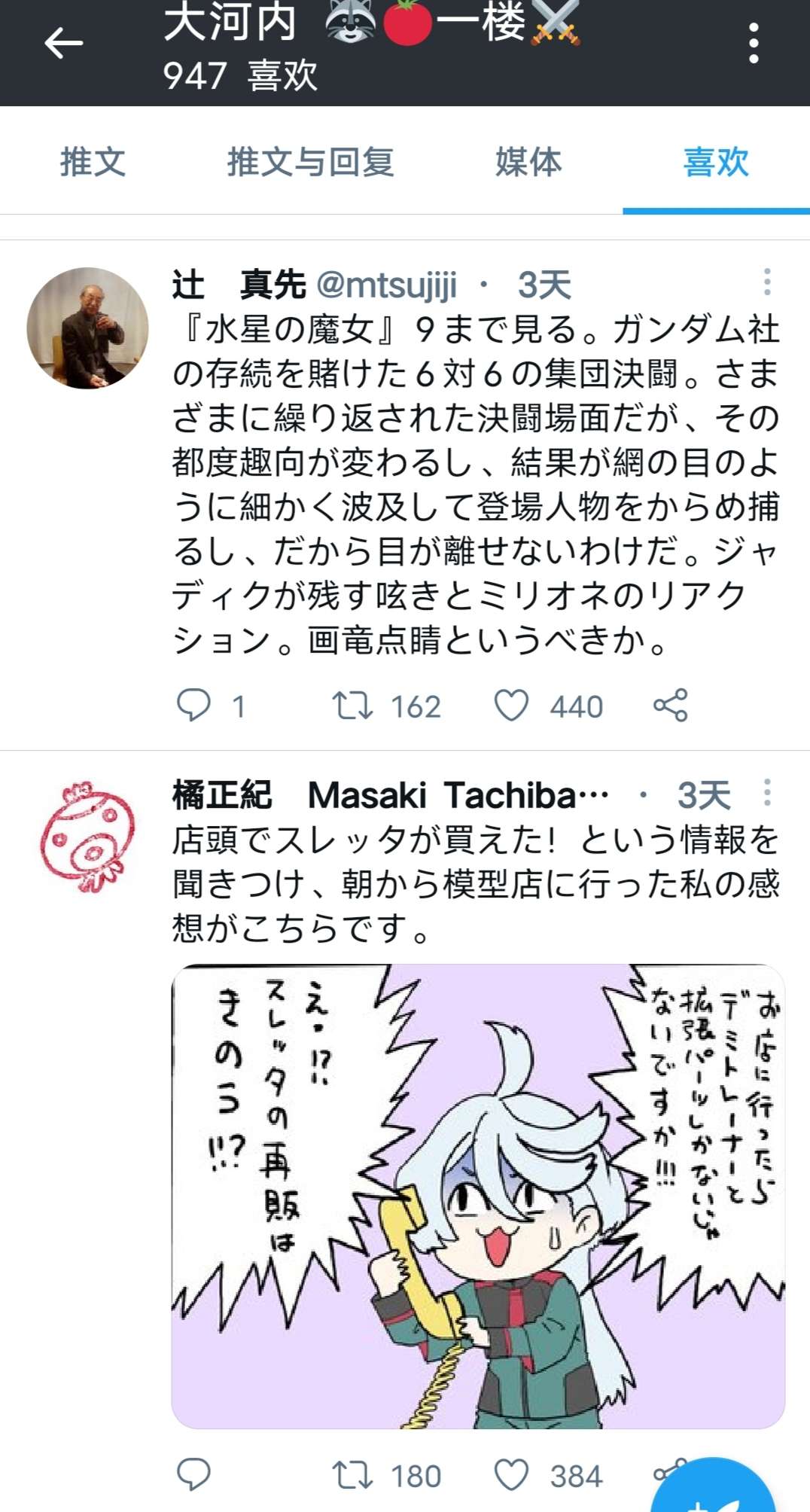This screenshot has width=810, height=1512.
Task: Like 橘正紀's tweet with 384 likes
Action: click(512, 1475)
